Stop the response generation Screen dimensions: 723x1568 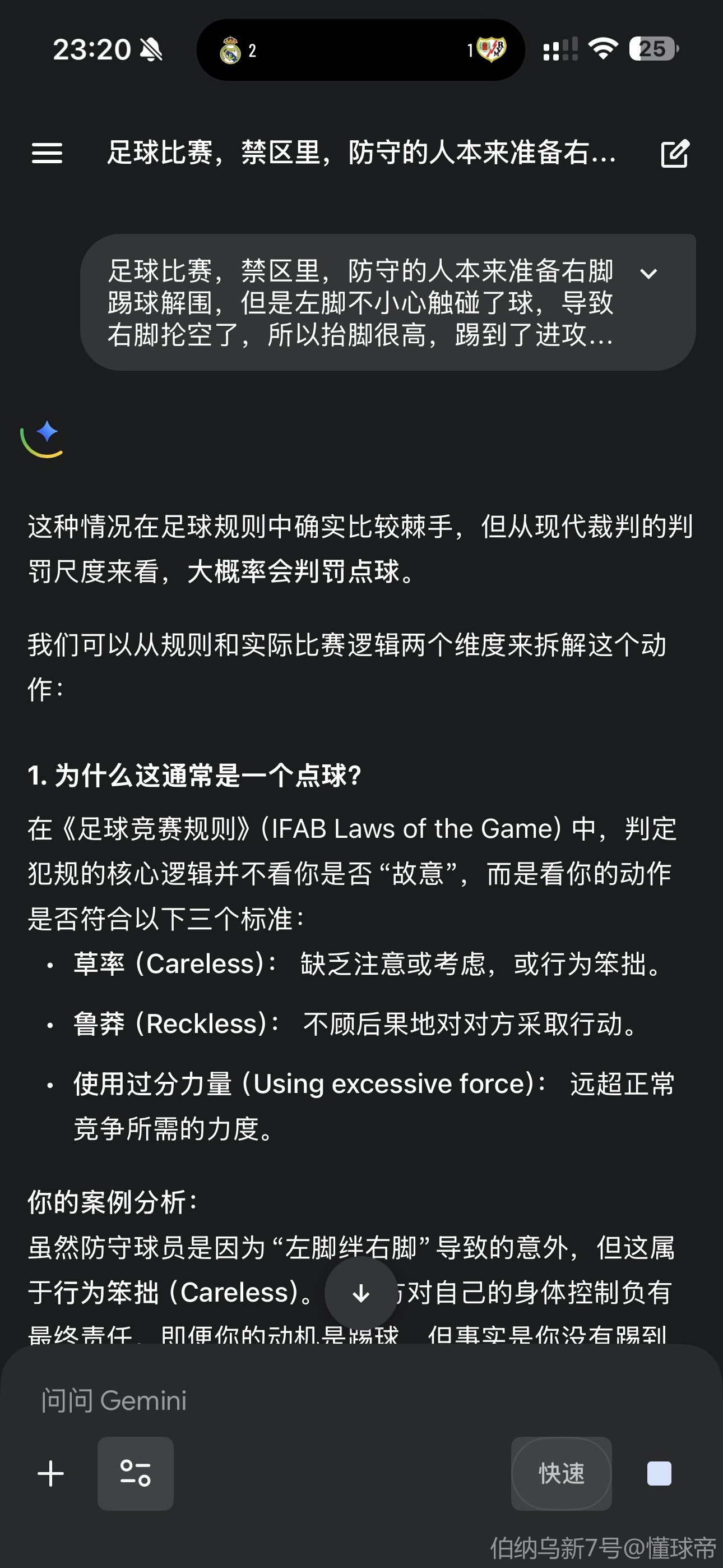click(x=659, y=1474)
